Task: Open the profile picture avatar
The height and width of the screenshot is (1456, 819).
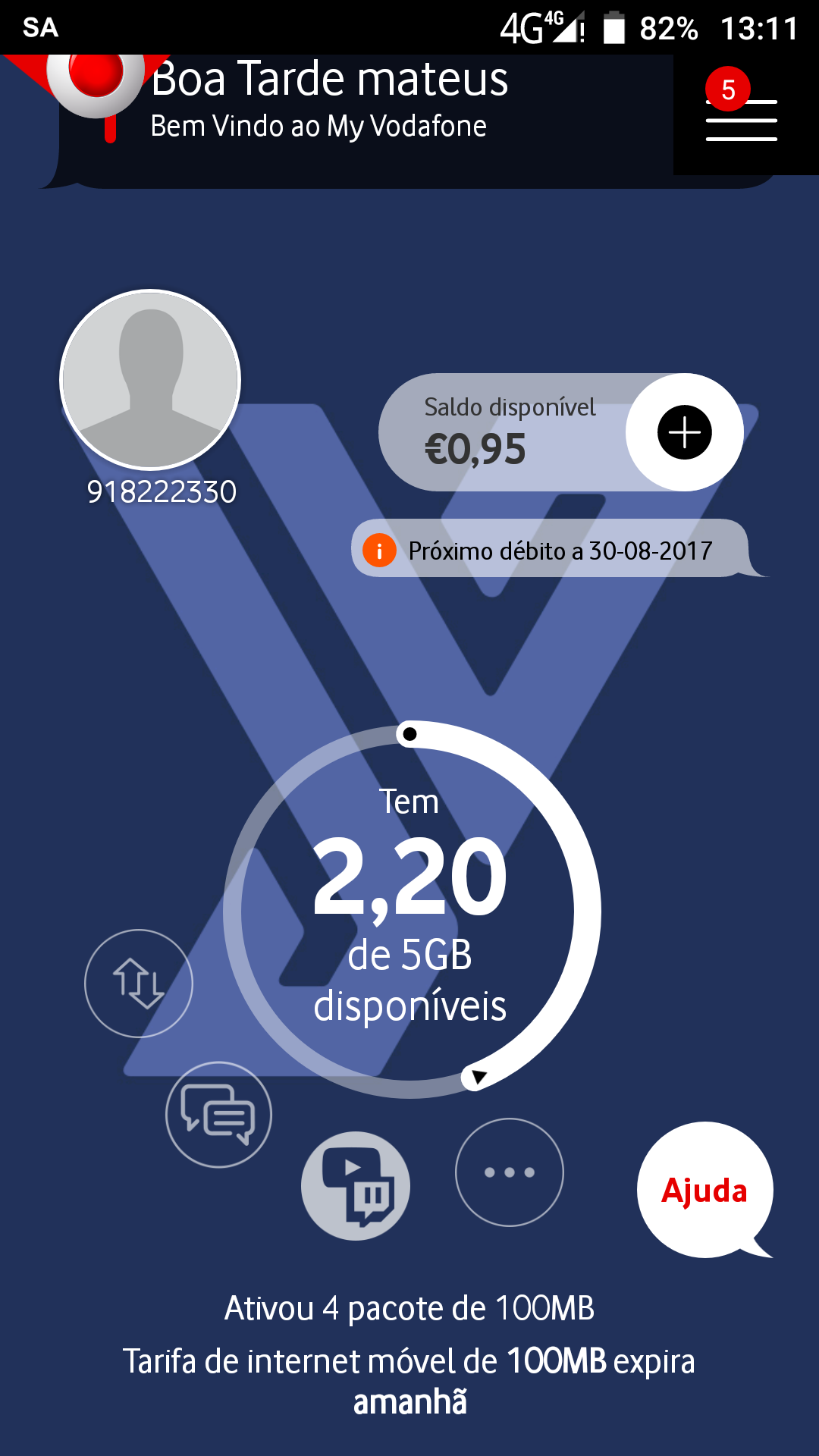Action: [x=150, y=380]
